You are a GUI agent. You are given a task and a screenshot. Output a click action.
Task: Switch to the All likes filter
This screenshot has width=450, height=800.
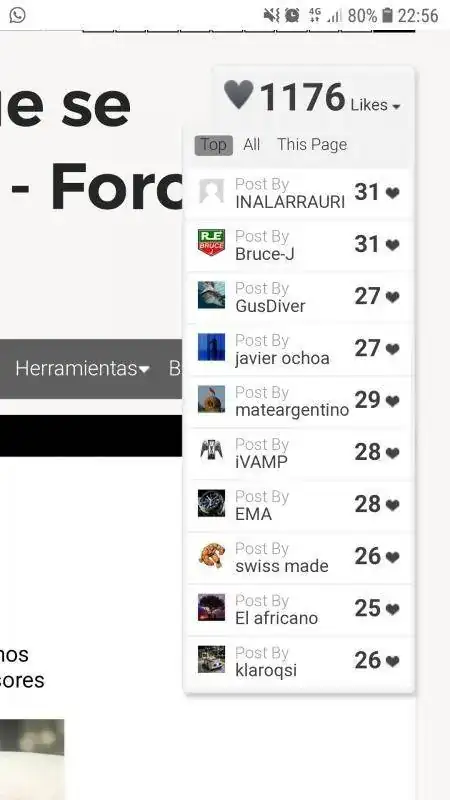[x=252, y=145]
